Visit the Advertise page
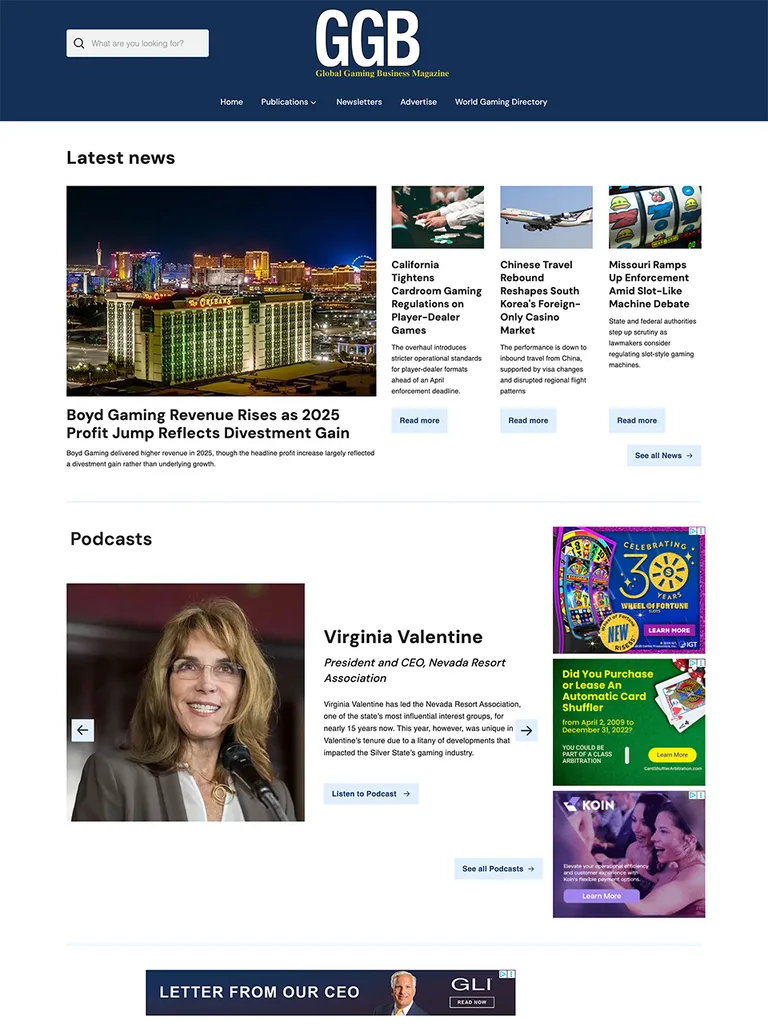 (418, 102)
